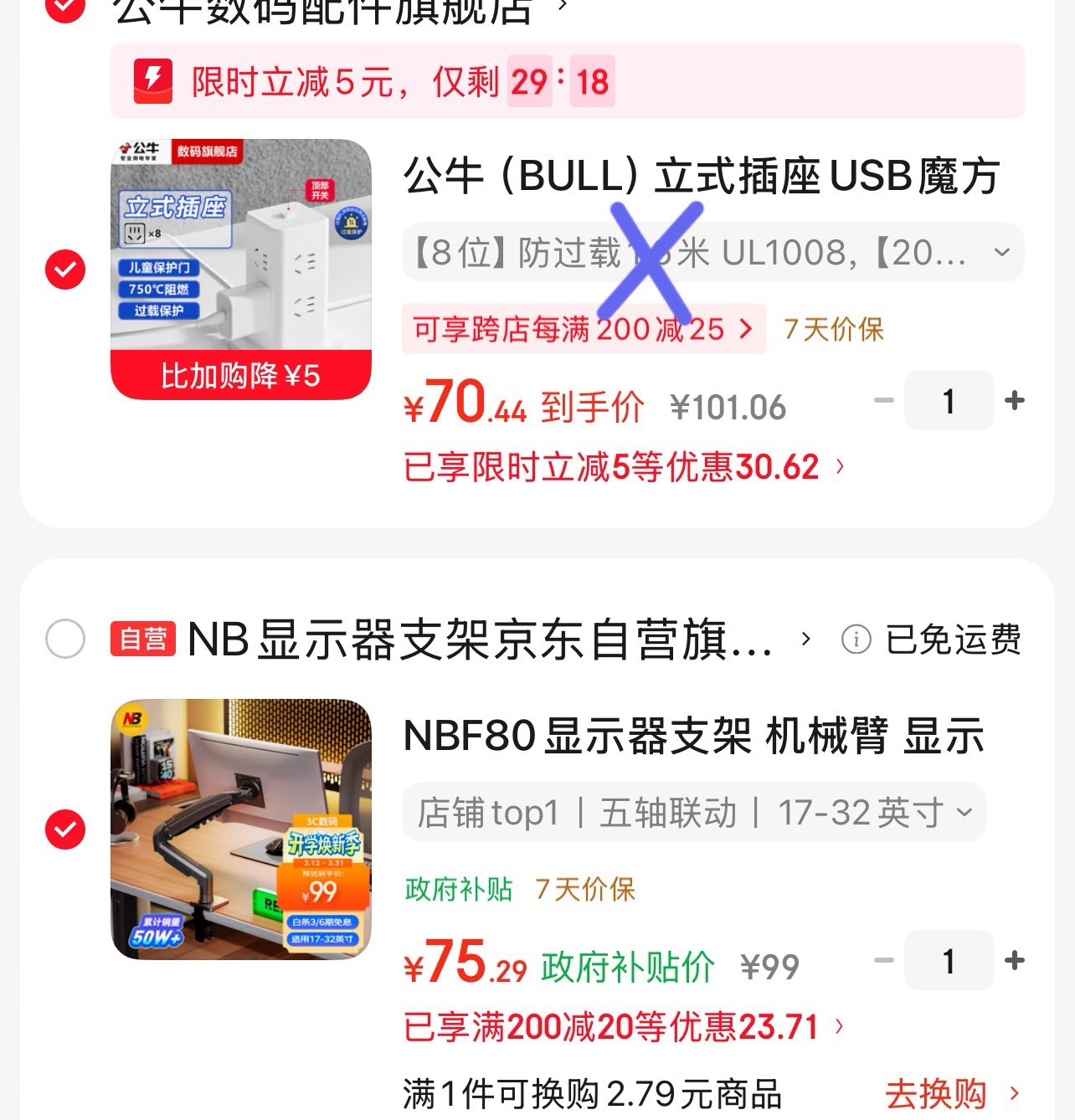Select the NB store circle checkbox
Image resolution: width=1075 pixels, height=1120 pixels.
[63, 639]
